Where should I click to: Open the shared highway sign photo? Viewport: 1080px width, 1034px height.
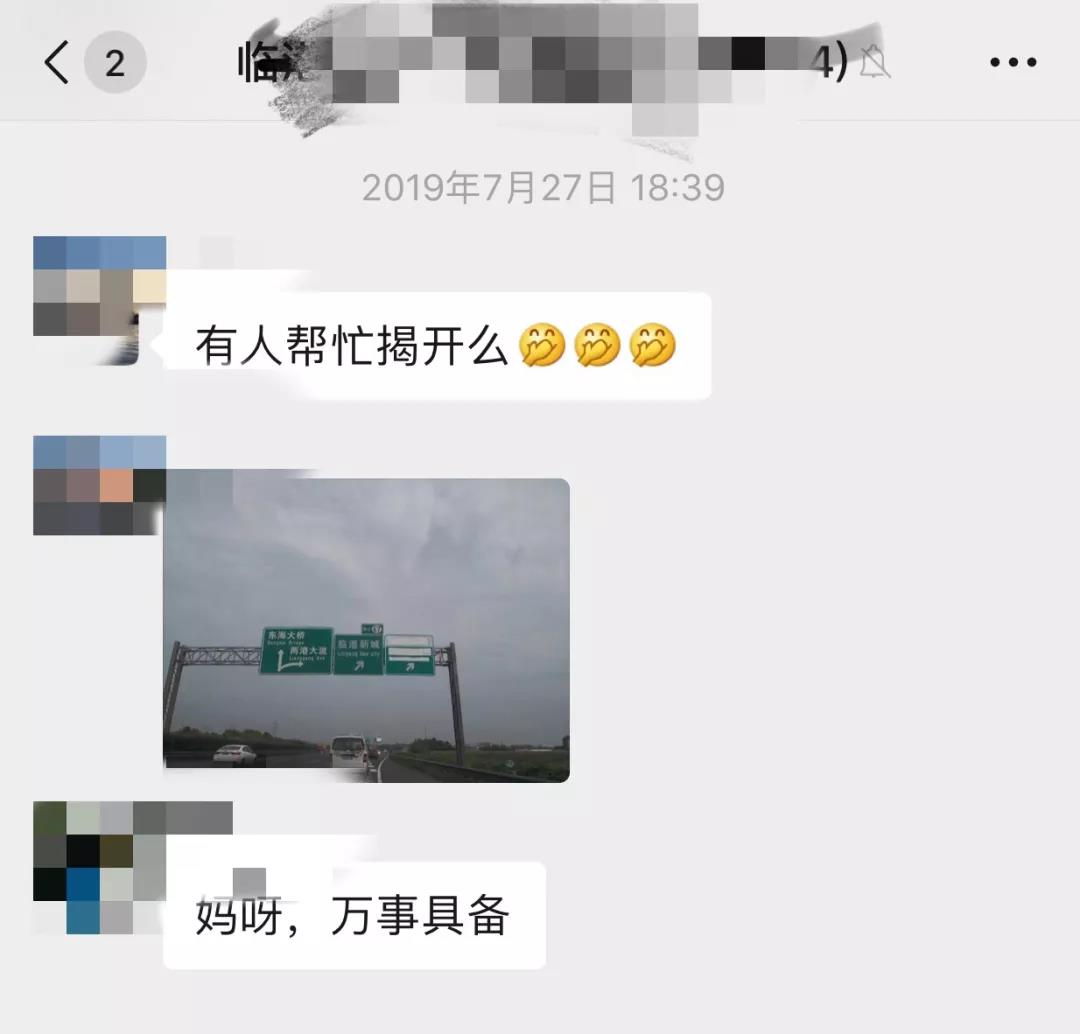tap(366, 630)
